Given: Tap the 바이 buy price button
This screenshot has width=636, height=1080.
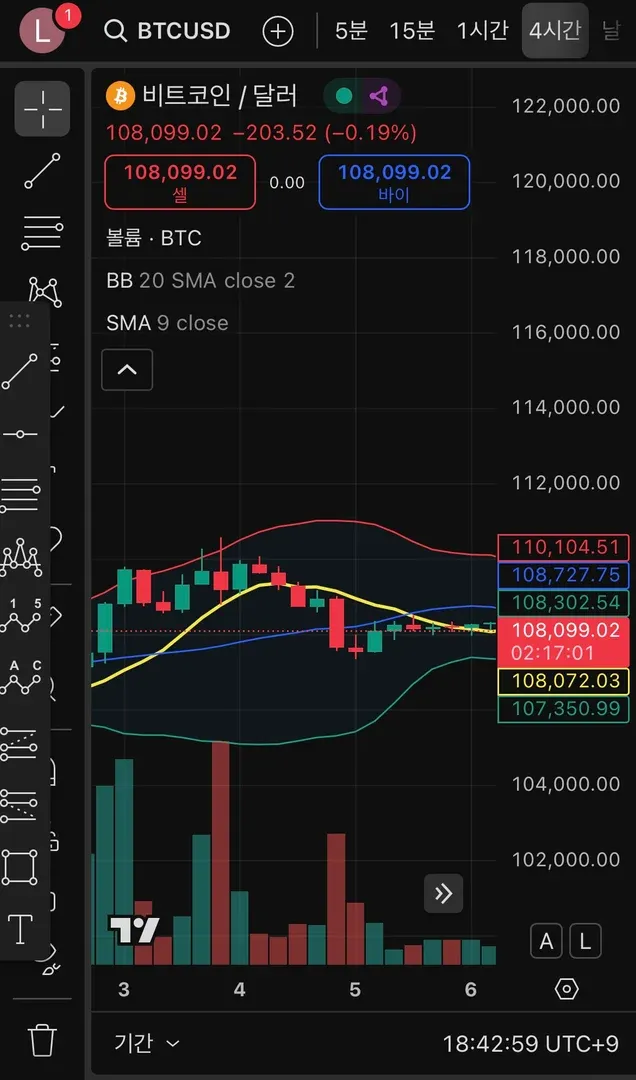Looking at the screenshot, I should click(x=394, y=182).
